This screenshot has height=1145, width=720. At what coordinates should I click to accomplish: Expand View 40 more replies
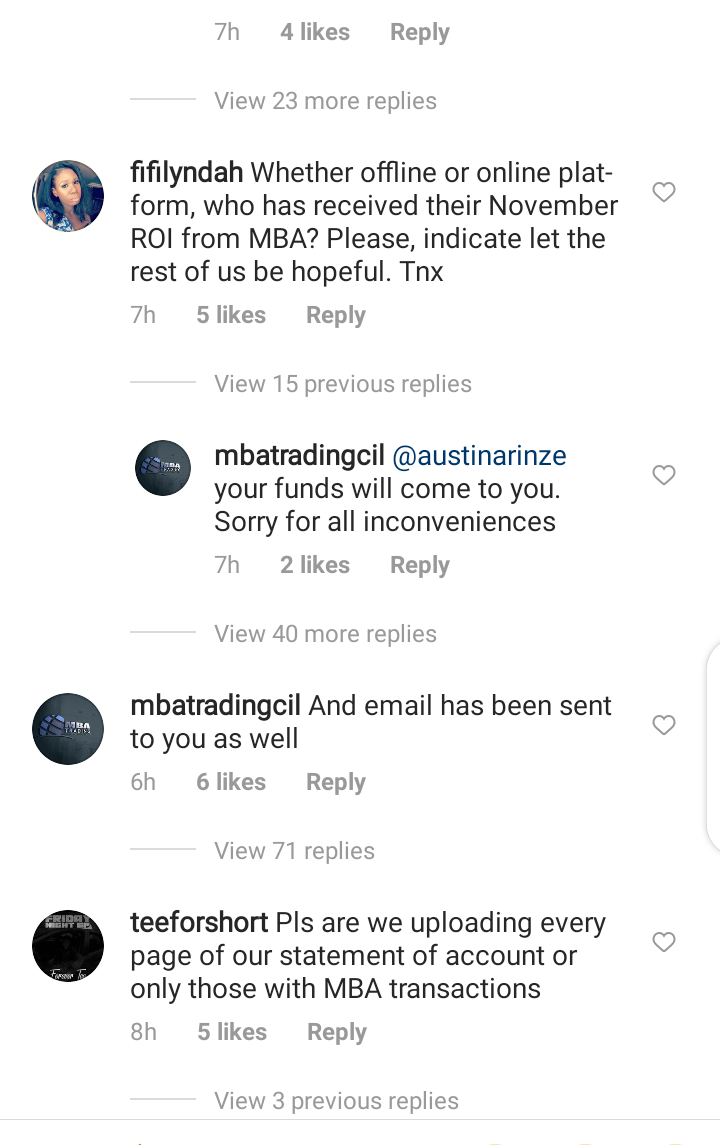pyautogui.click(x=325, y=634)
